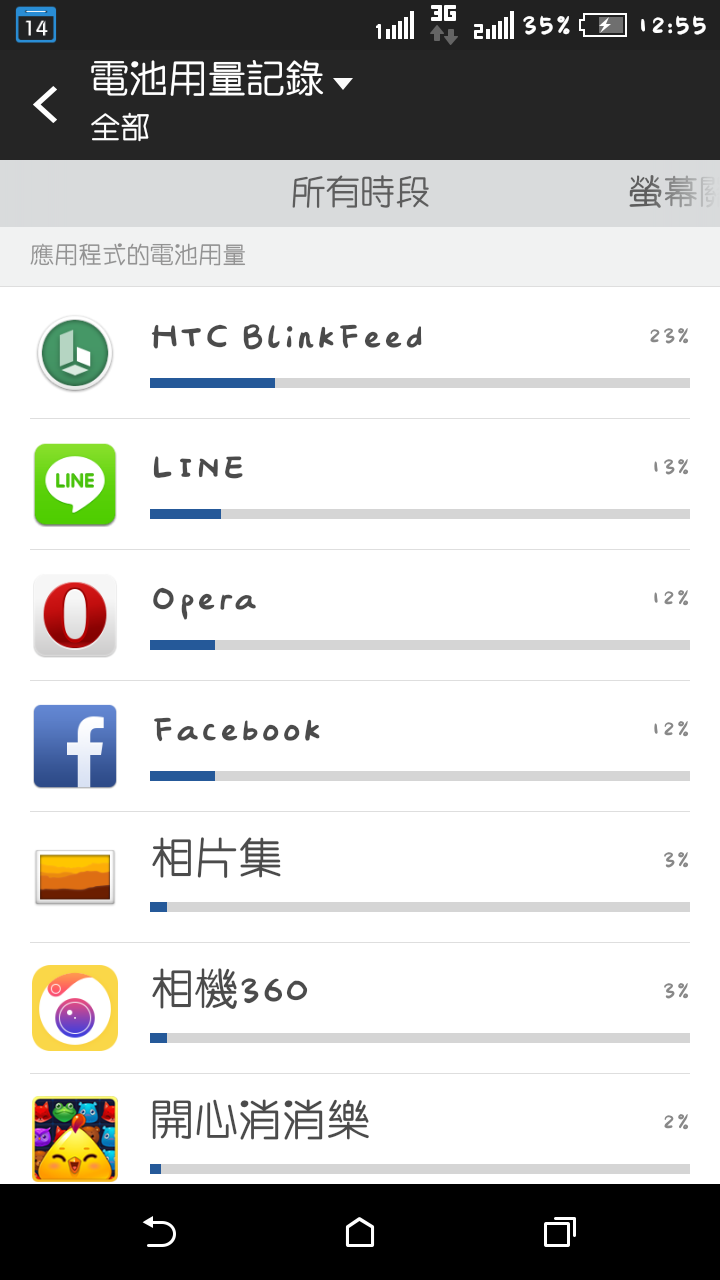Screen dimensions: 720x1280
Task: View LINE battery usage details
Action: (360, 484)
